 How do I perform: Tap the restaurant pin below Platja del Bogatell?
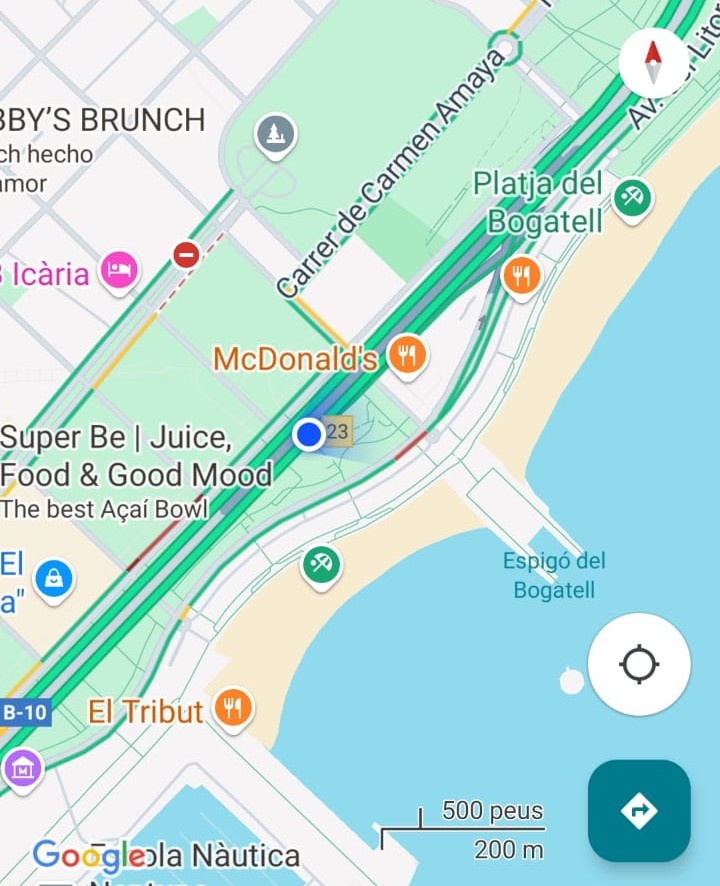click(521, 274)
